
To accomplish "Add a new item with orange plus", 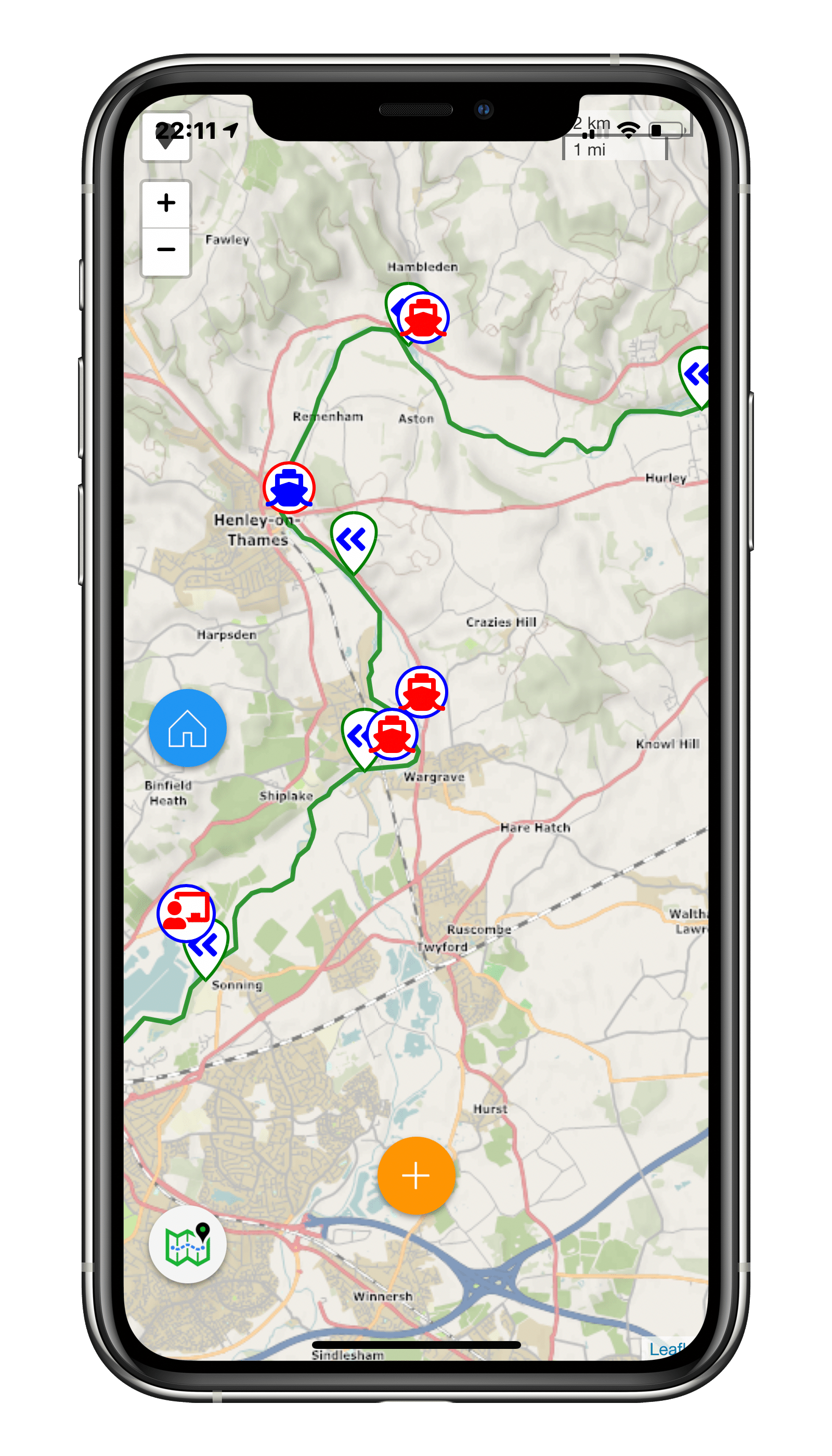I will click(416, 1176).
